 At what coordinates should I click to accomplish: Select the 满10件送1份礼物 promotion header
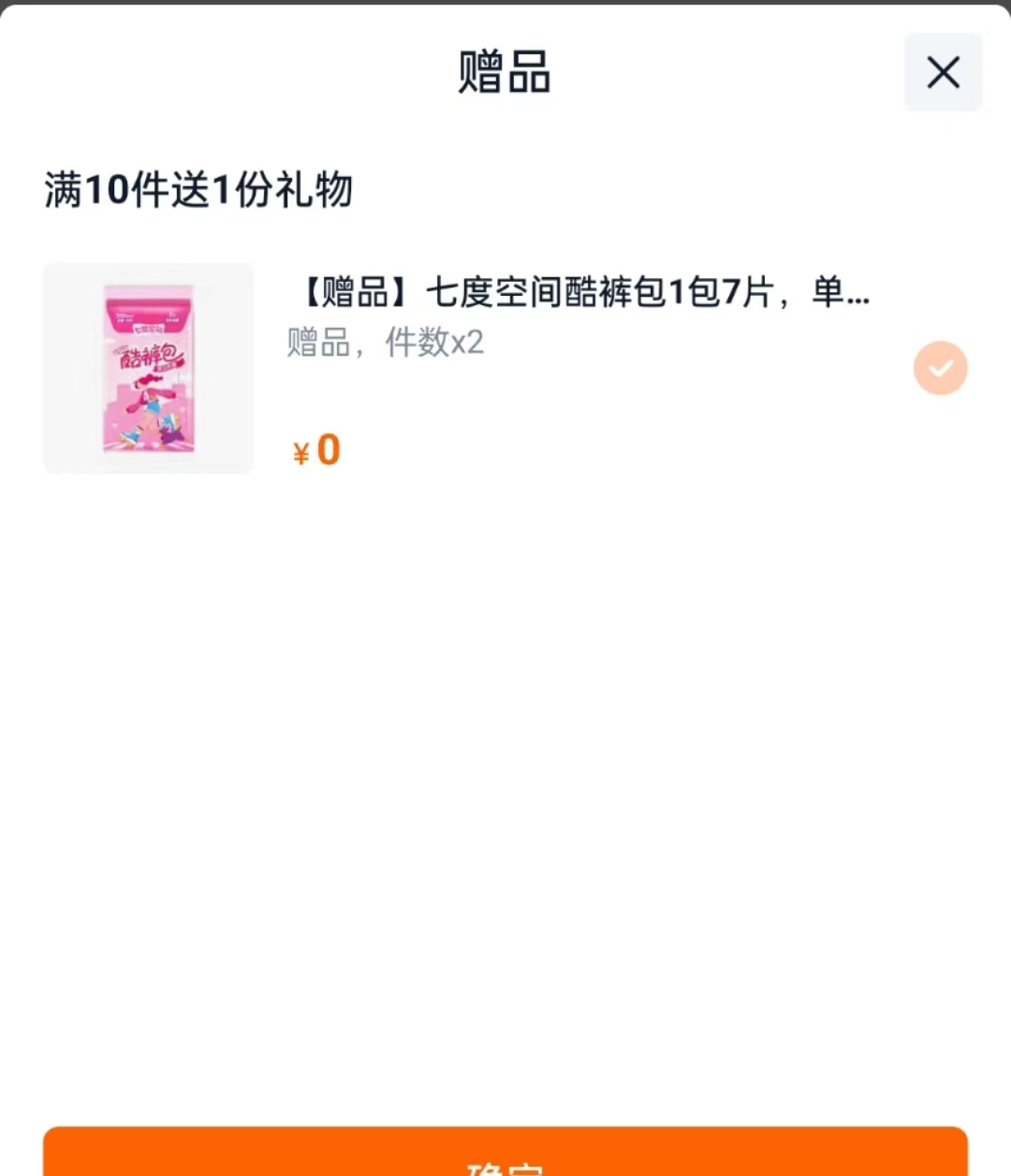click(197, 189)
